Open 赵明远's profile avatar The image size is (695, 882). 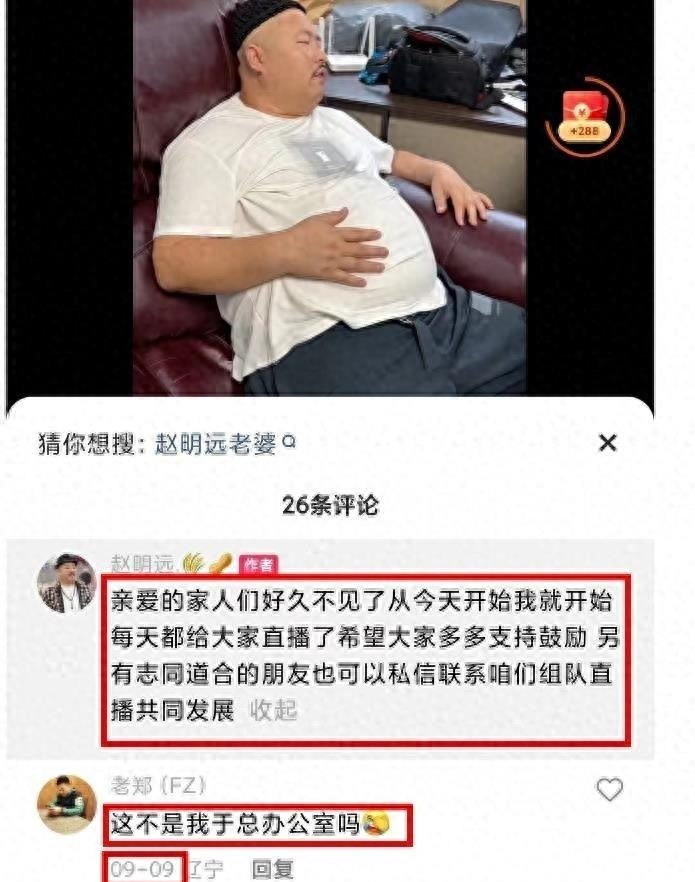pos(65,583)
